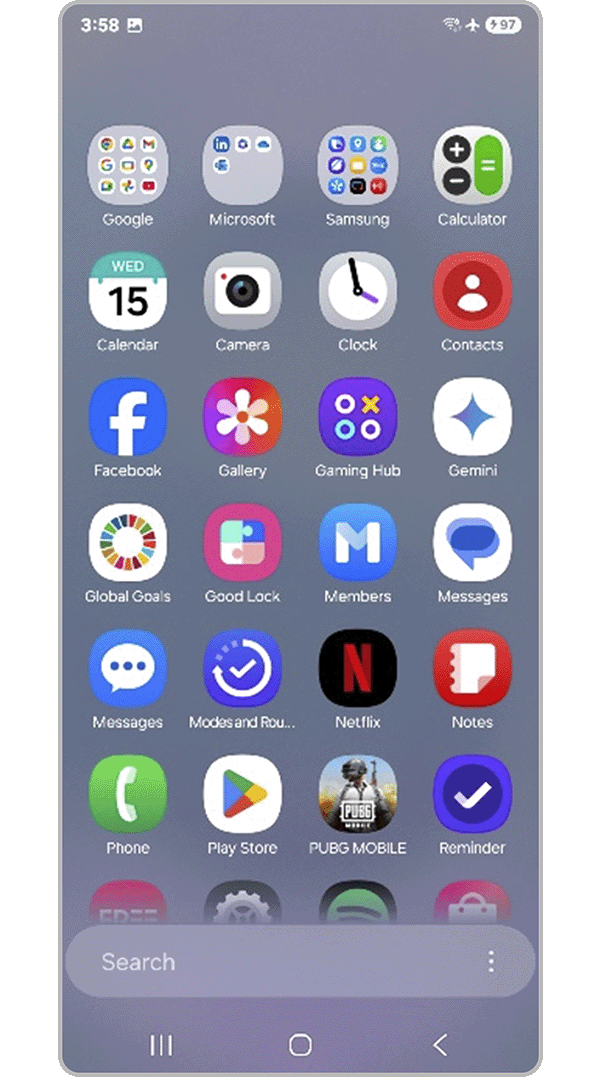Screen dimensions: 600x1077
Task: Open Gaming Hub
Action: click(x=357, y=418)
